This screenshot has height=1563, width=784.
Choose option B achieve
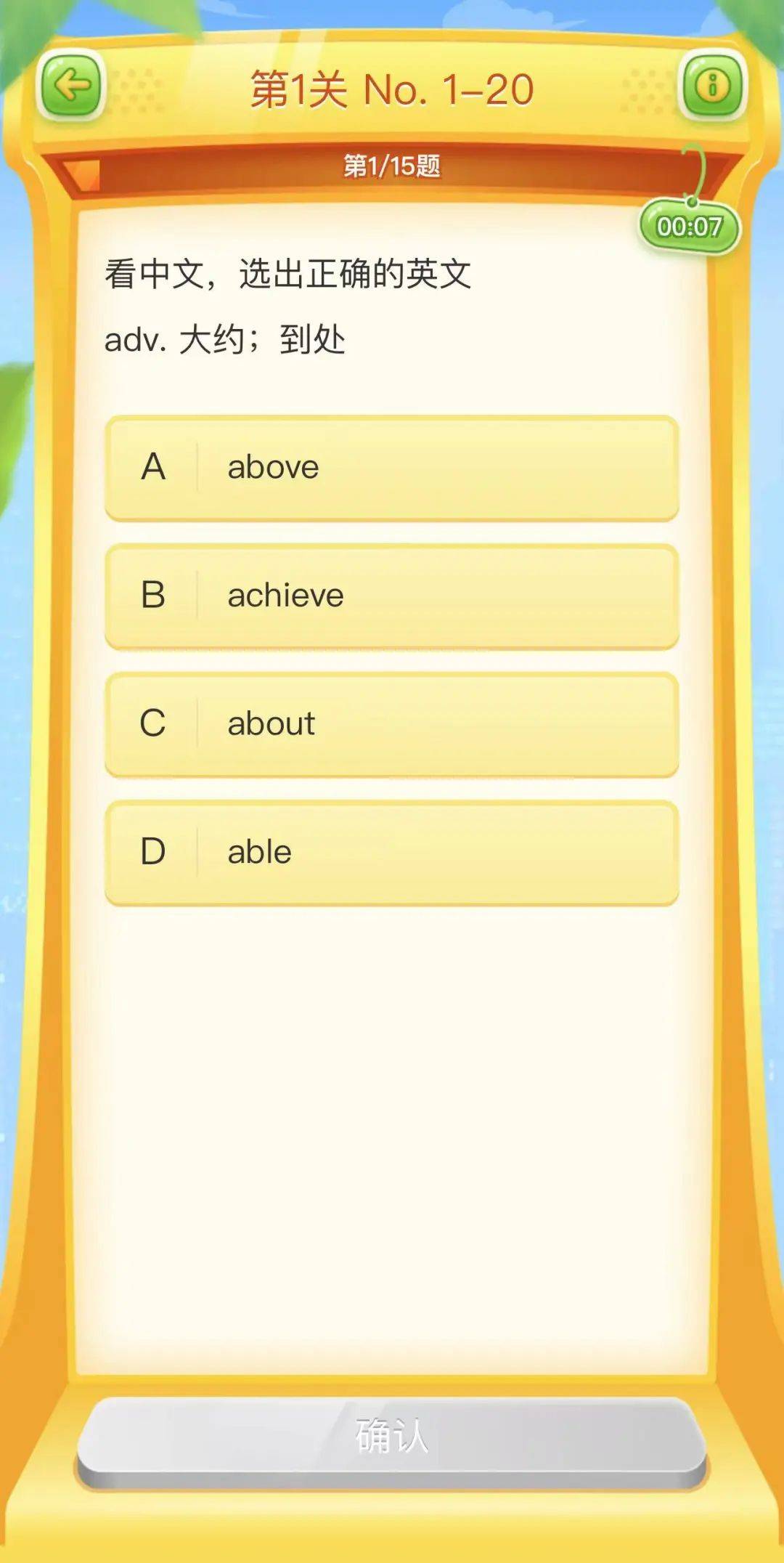click(x=392, y=596)
